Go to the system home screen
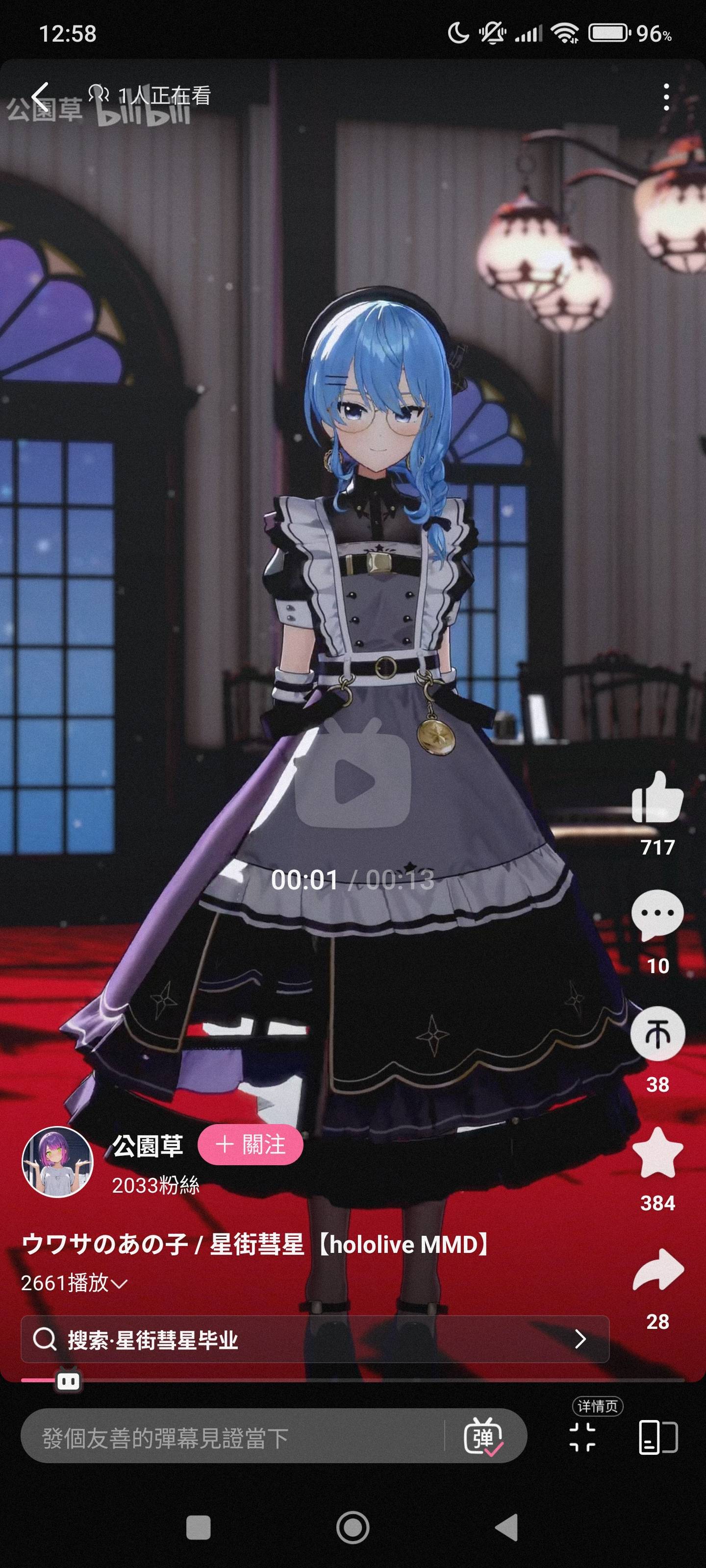This screenshot has height=1568, width=706. 353,1527
